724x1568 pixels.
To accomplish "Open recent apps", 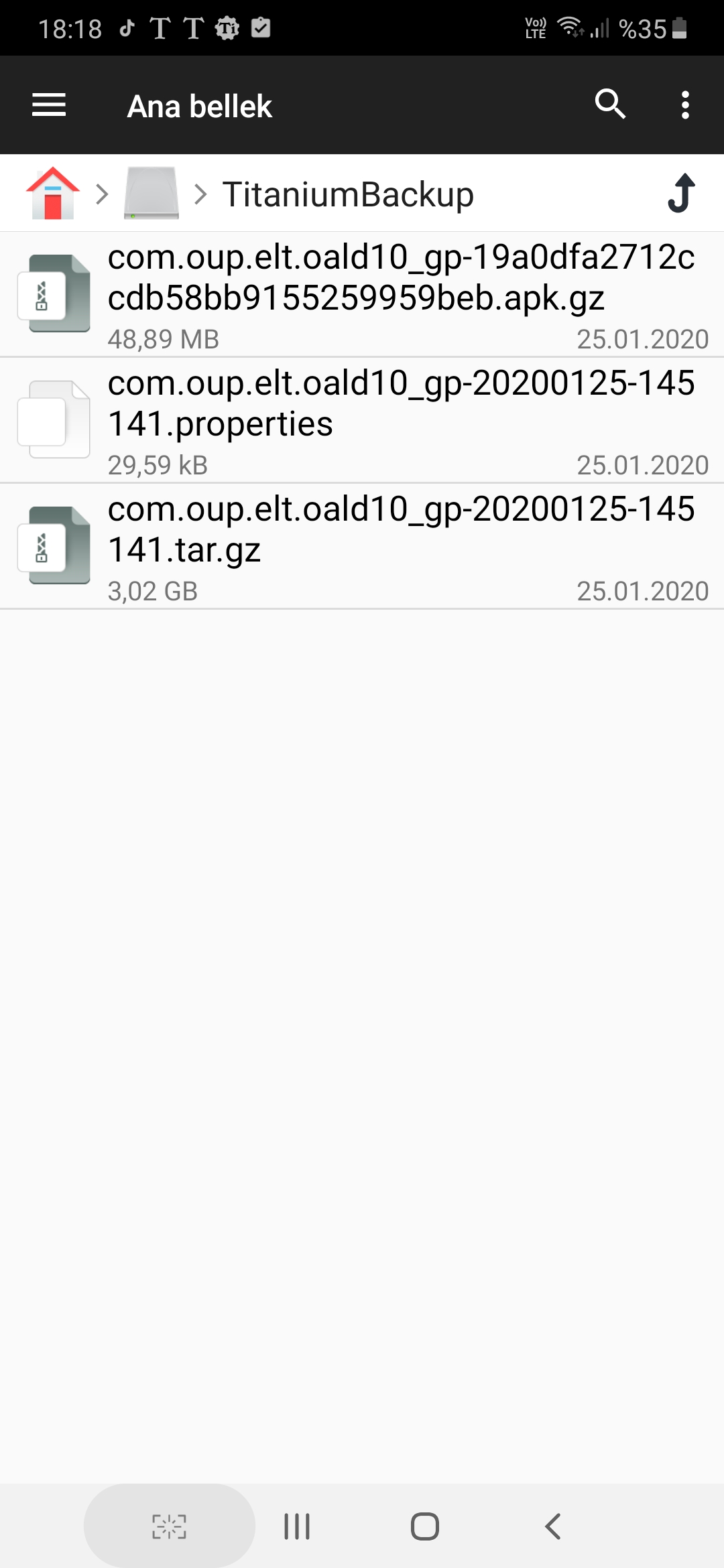I will (x=297, y=1527).
